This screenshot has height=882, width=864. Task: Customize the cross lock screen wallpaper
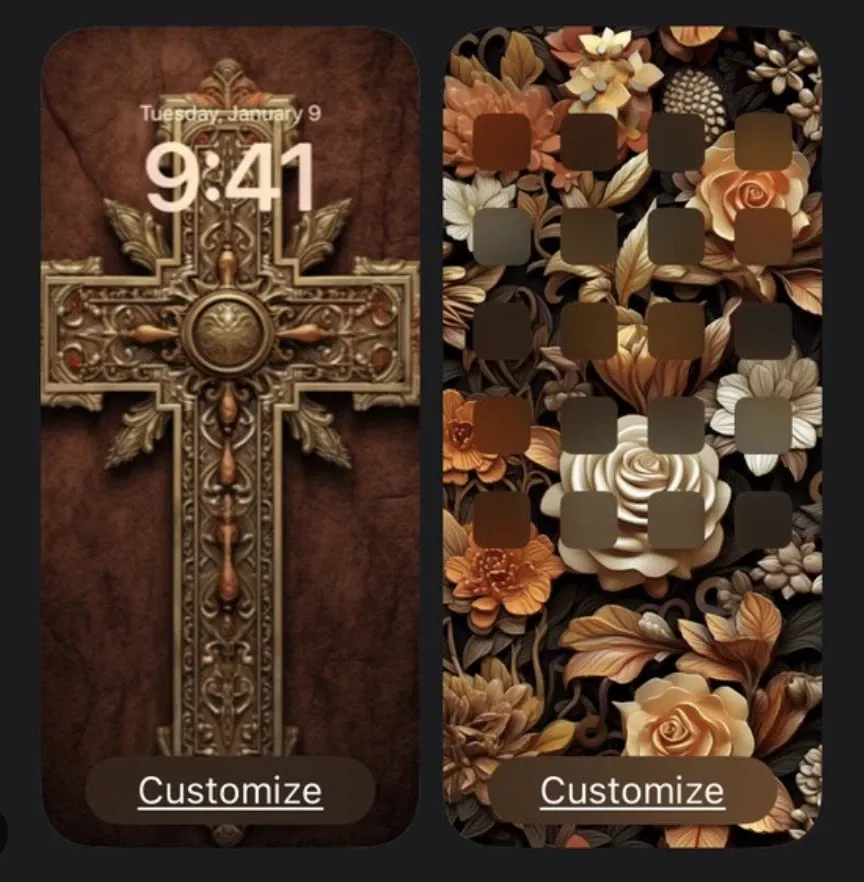click(230, 790)
